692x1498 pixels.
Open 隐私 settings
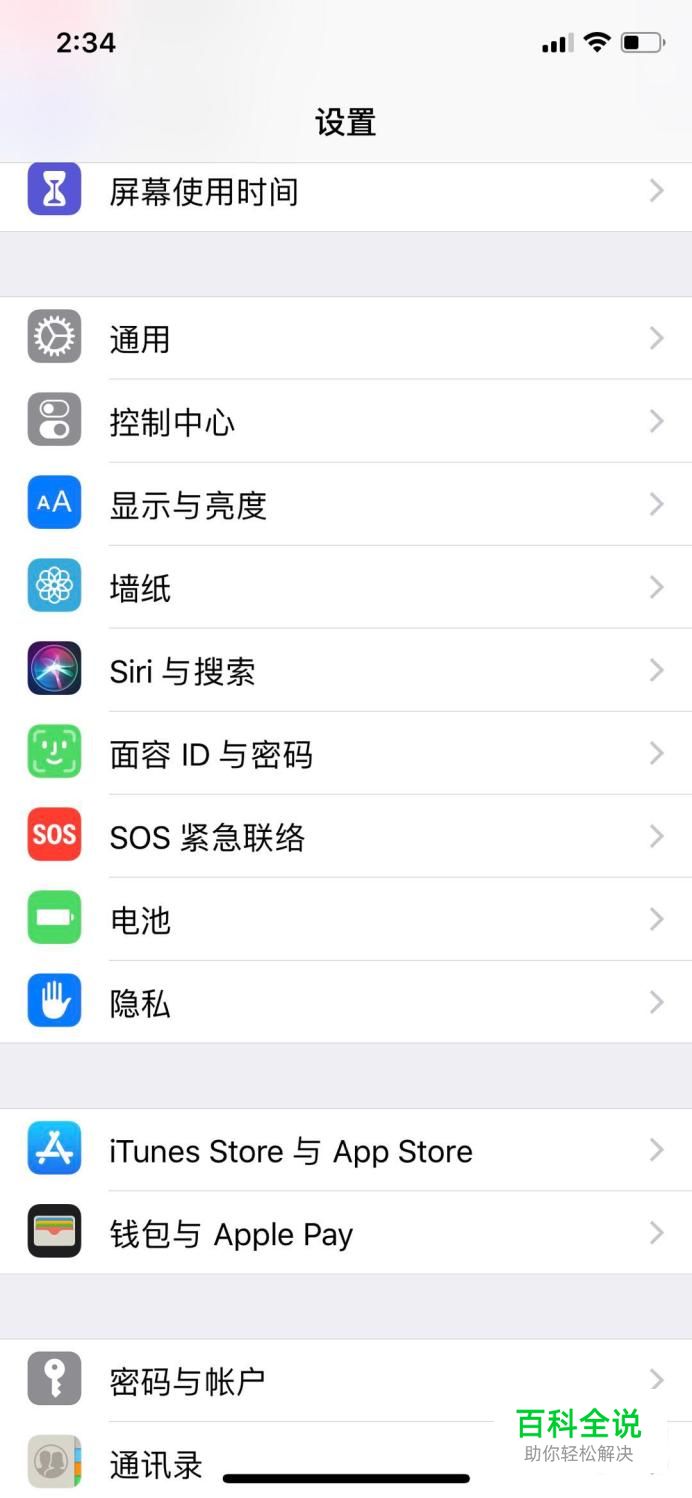click(x=140, y=1003)
